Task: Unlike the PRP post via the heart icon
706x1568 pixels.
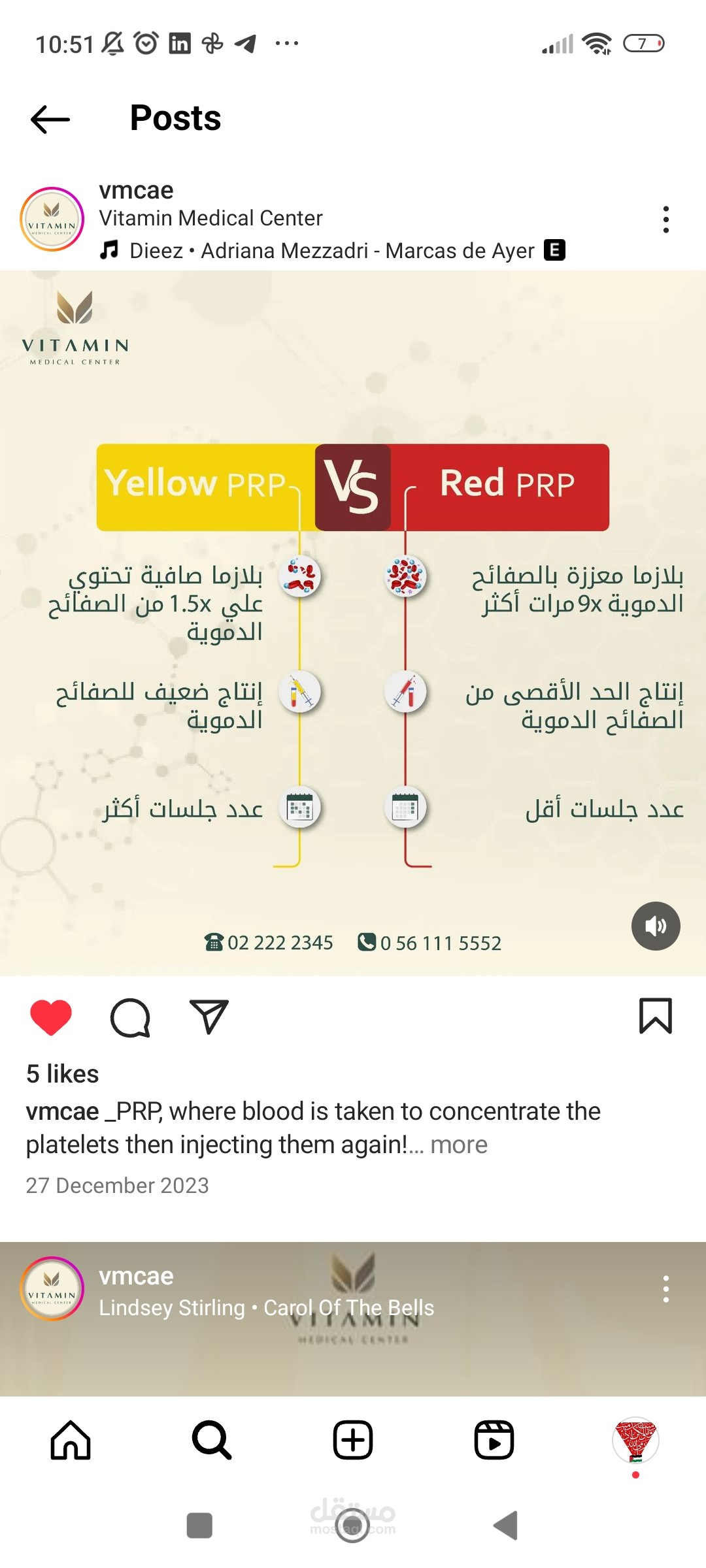Action: tap(51, 1017)
